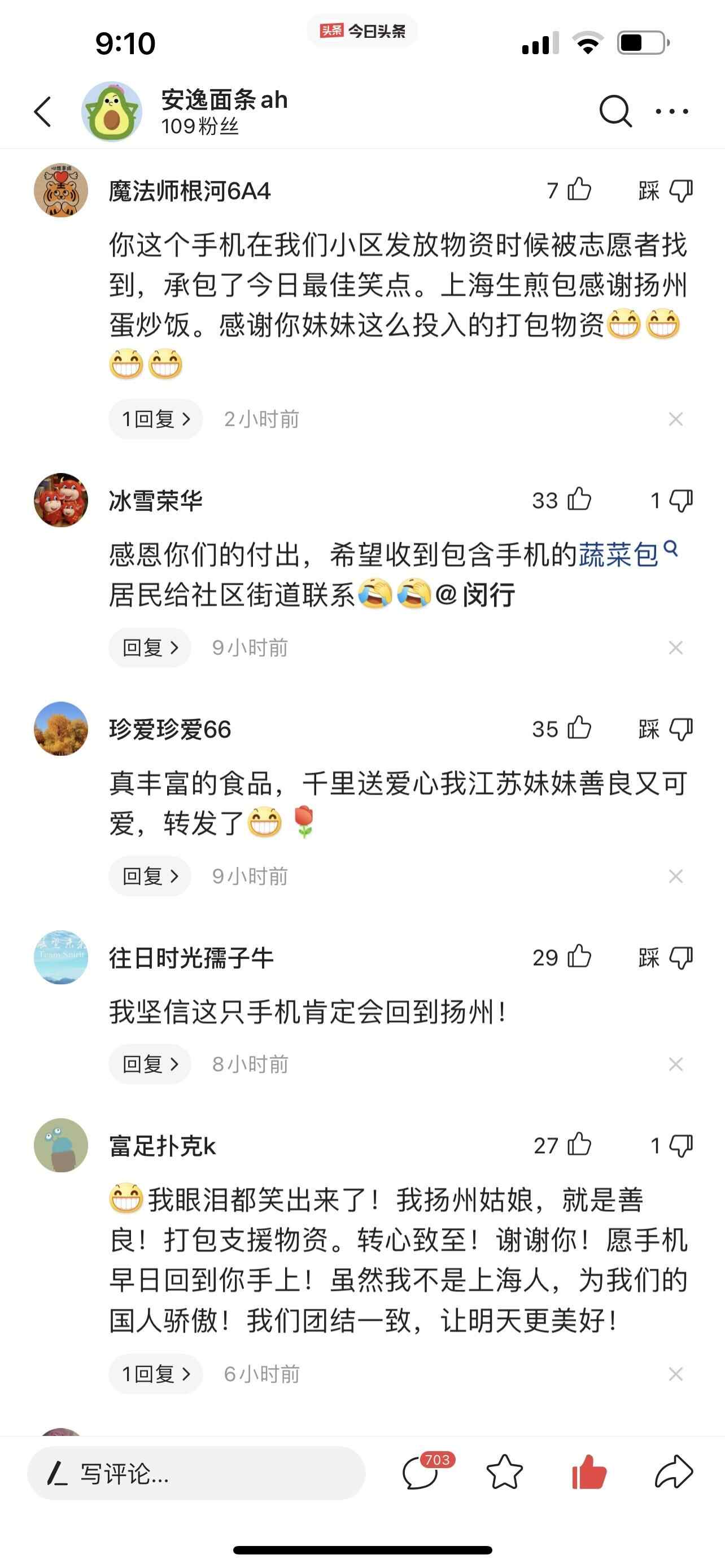725x1568 pixels.
Task: Dismiss the comment by 魔法师根河6A4
Action: [675, 419]
